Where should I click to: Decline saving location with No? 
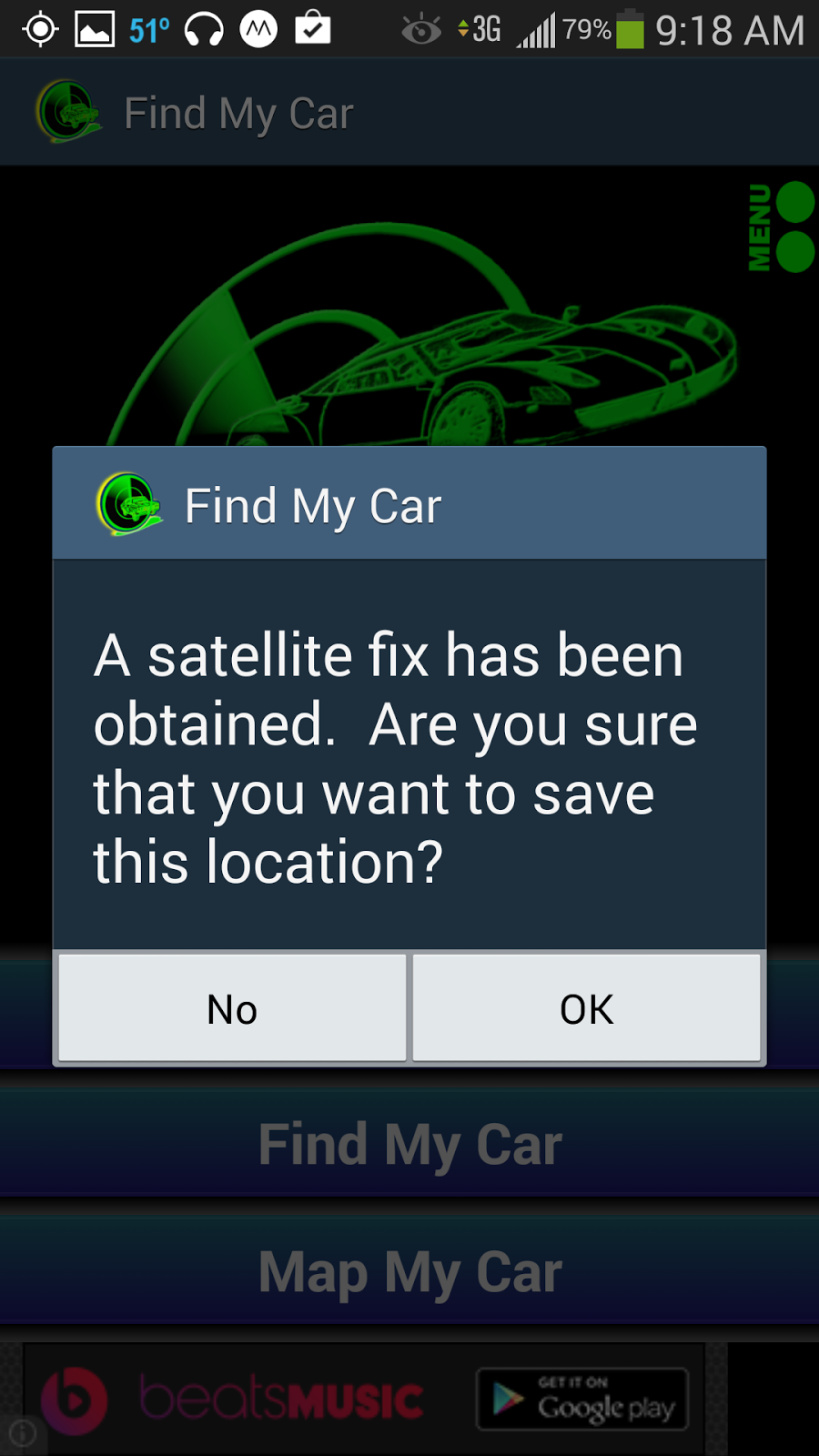pyautogui.click(x=232, y=1008)
